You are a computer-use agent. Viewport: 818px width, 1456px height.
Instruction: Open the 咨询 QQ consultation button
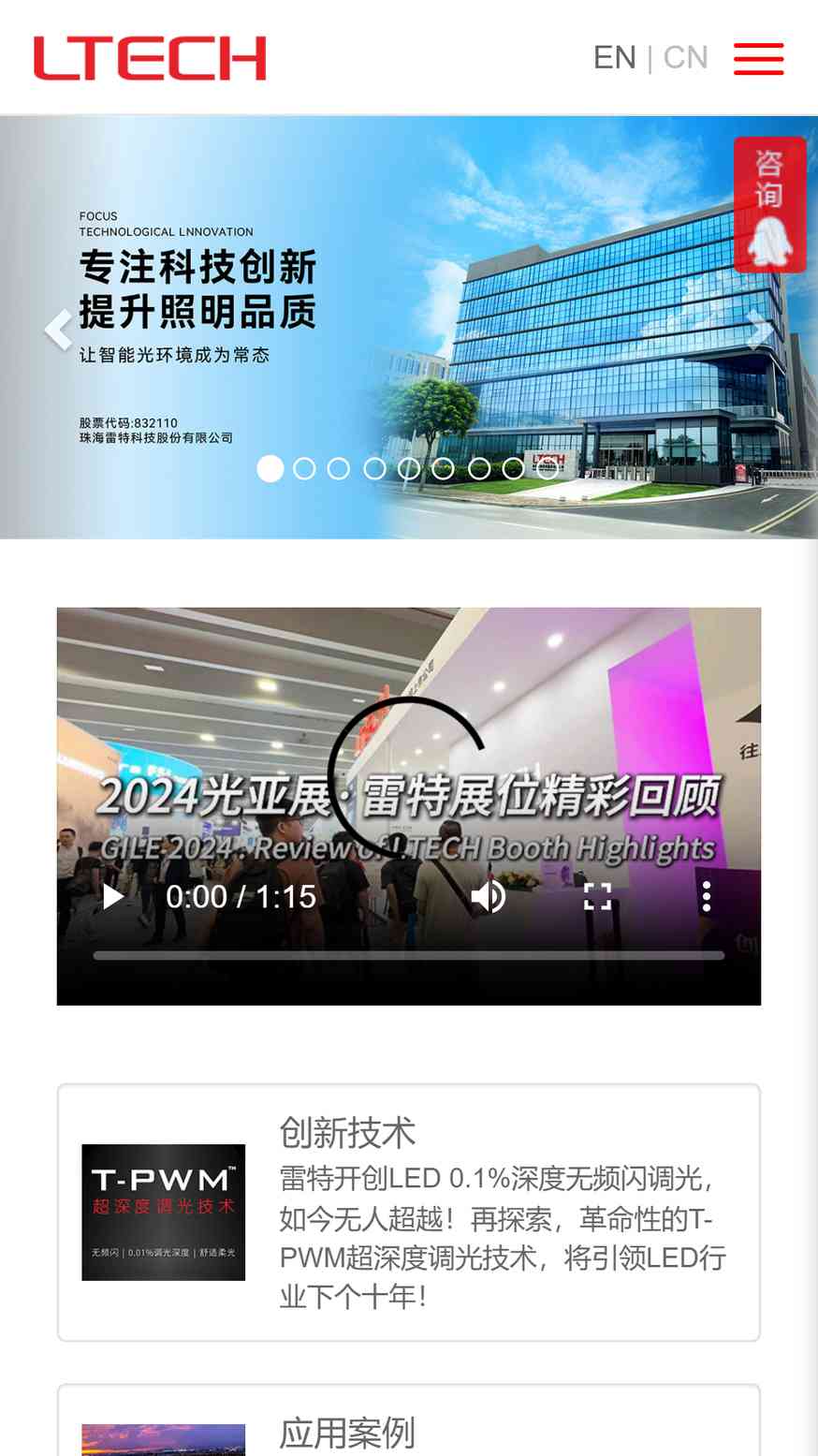point(769,205)
